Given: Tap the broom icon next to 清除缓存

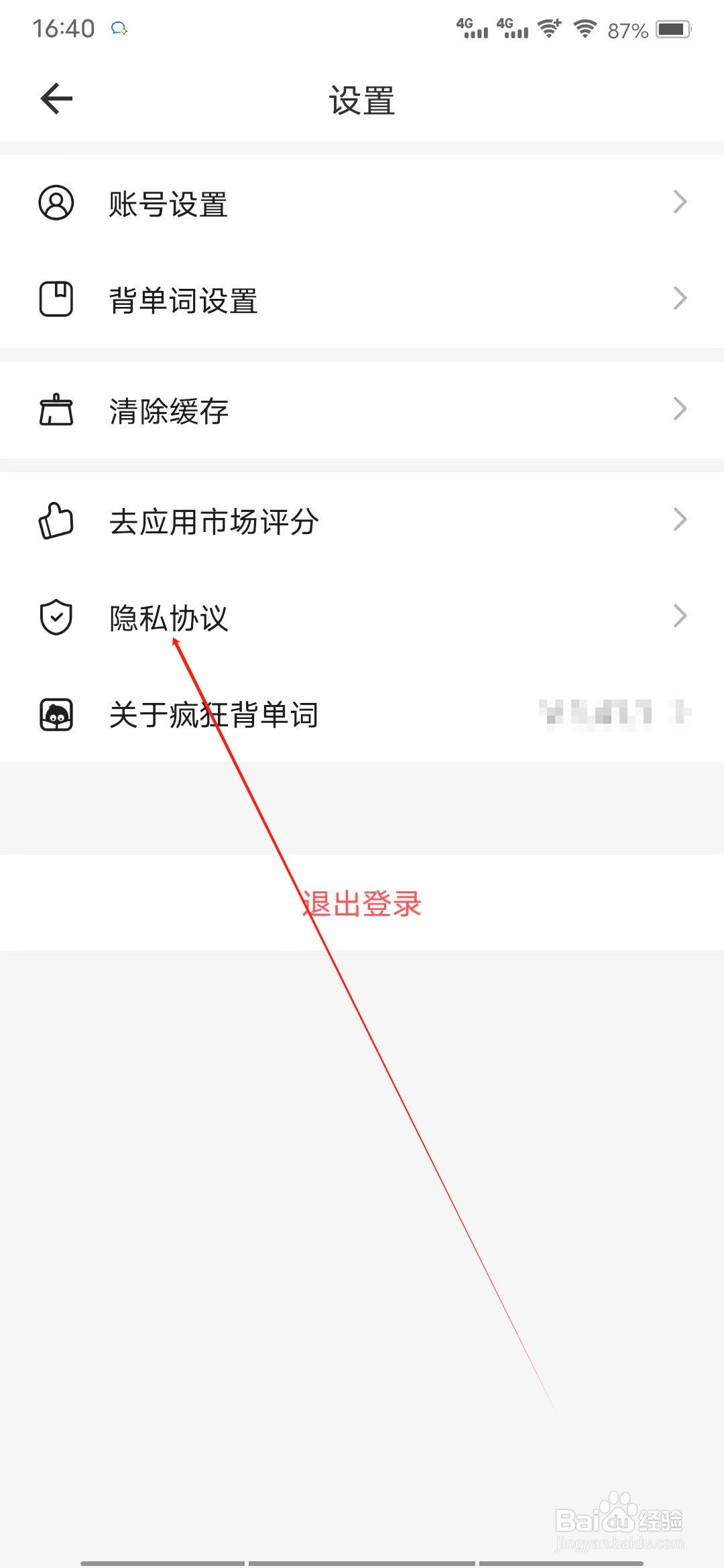Looking at the screenshot, I should click(x=56, y=410).
